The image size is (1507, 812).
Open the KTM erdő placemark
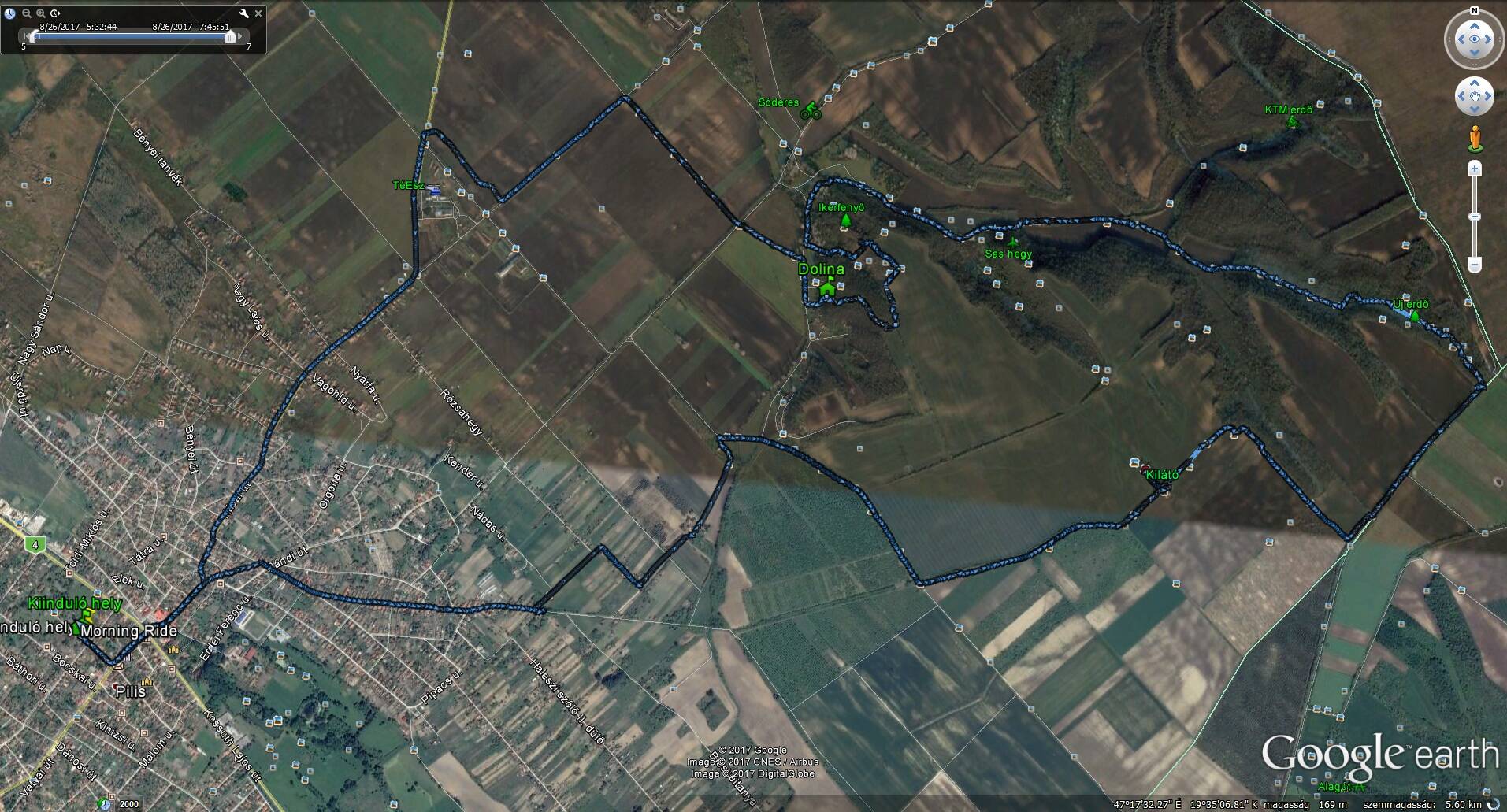1292,122
